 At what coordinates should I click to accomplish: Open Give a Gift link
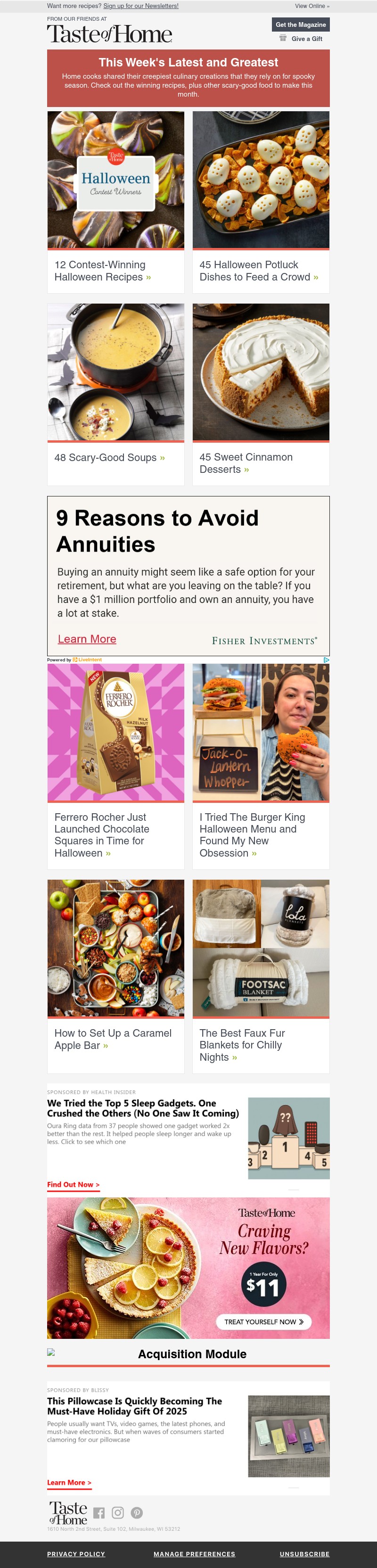[x=306, y=39]
